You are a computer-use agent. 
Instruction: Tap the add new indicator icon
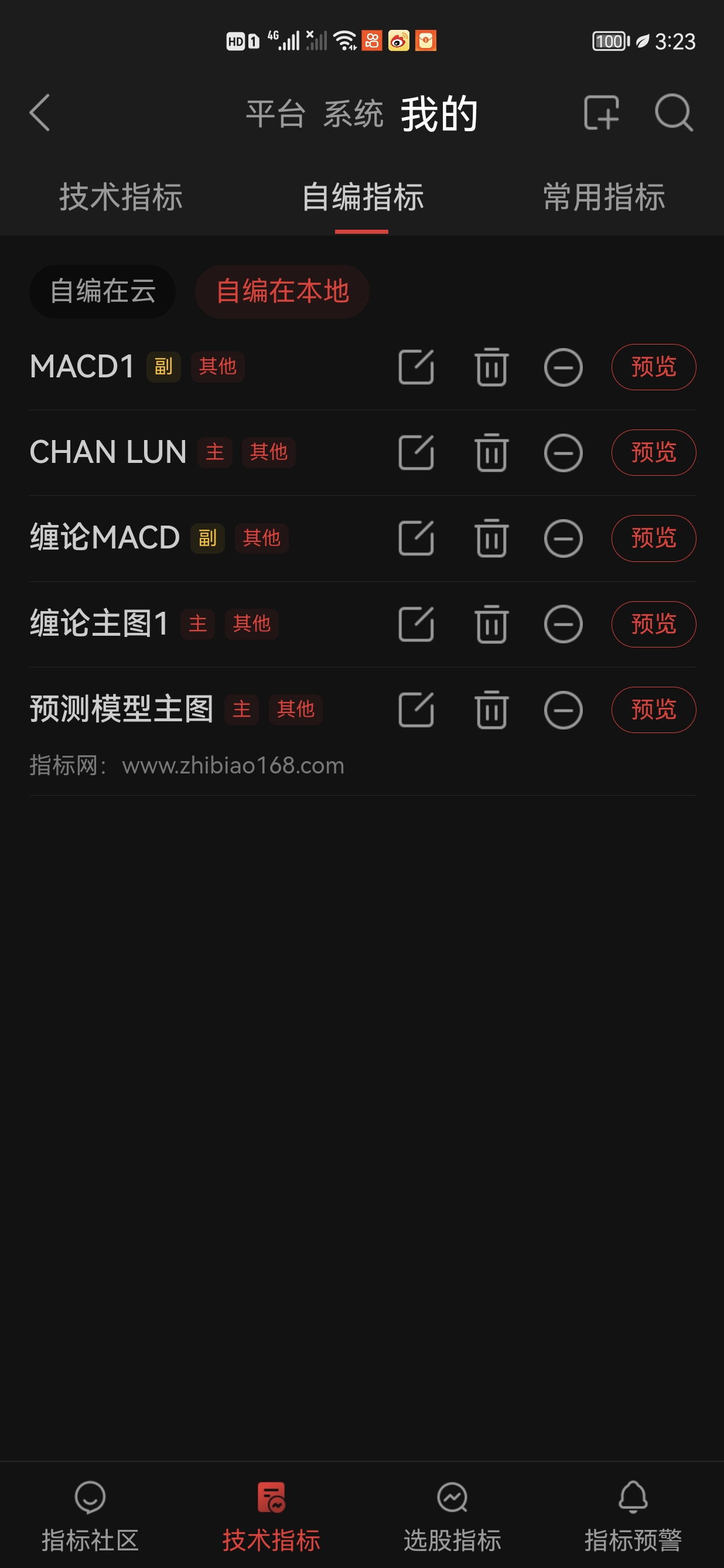click(601, 113)
